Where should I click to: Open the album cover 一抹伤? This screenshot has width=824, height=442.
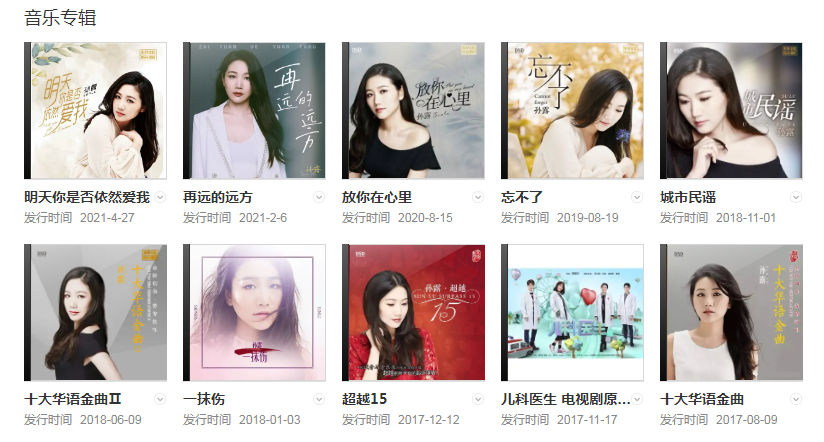pos(254,312)
